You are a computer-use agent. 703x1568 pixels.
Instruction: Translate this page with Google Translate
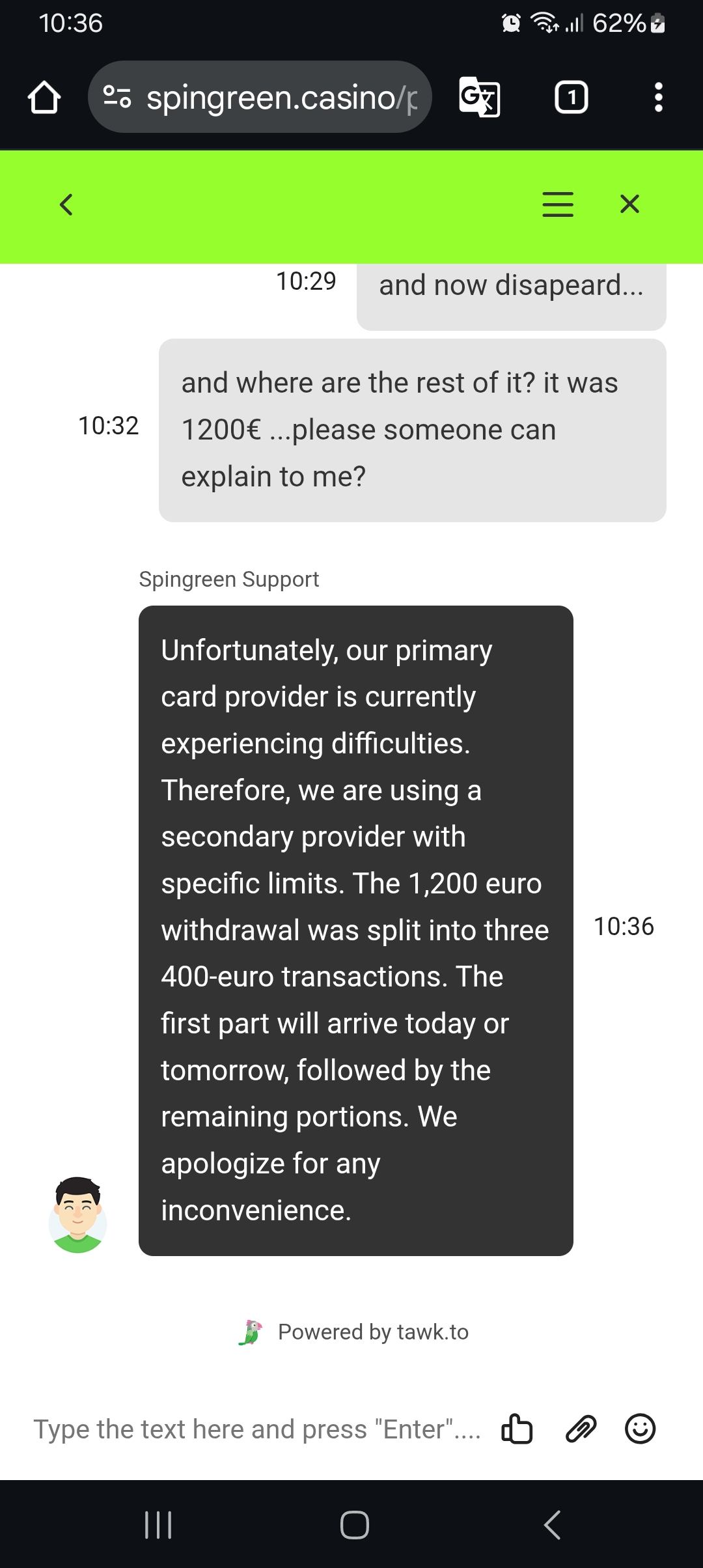pos(480,98)
